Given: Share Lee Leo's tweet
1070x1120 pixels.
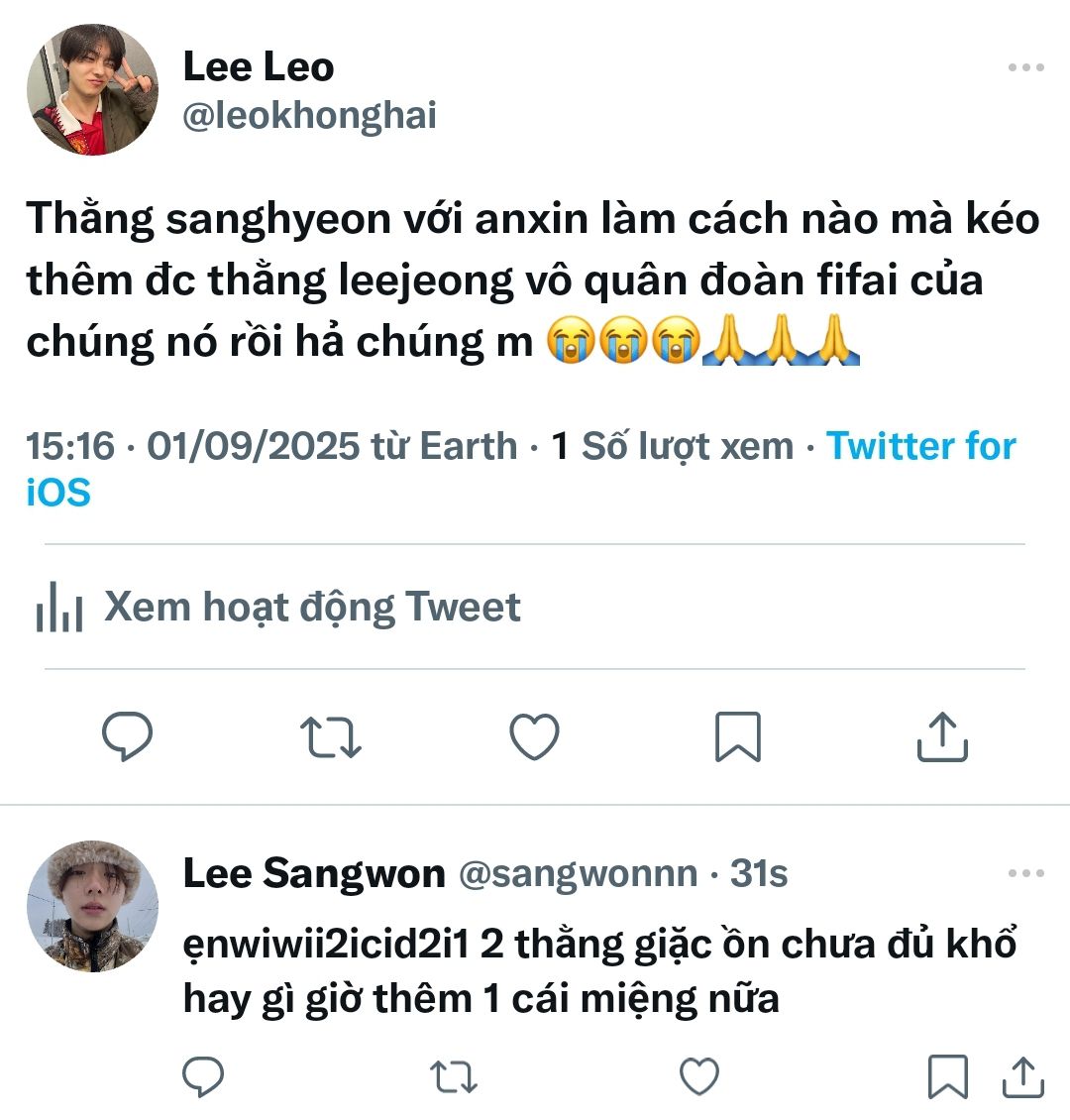Looking at the screenshot, I should coord(941,737).
